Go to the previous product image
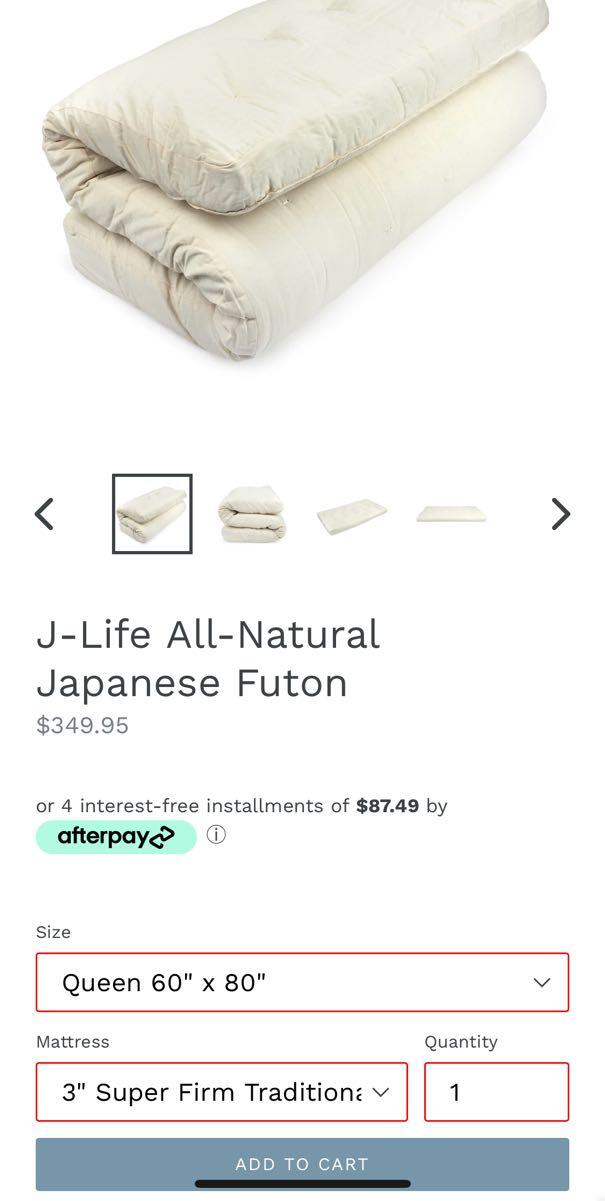Screen dimensions: 605x1201 point(44,514)
